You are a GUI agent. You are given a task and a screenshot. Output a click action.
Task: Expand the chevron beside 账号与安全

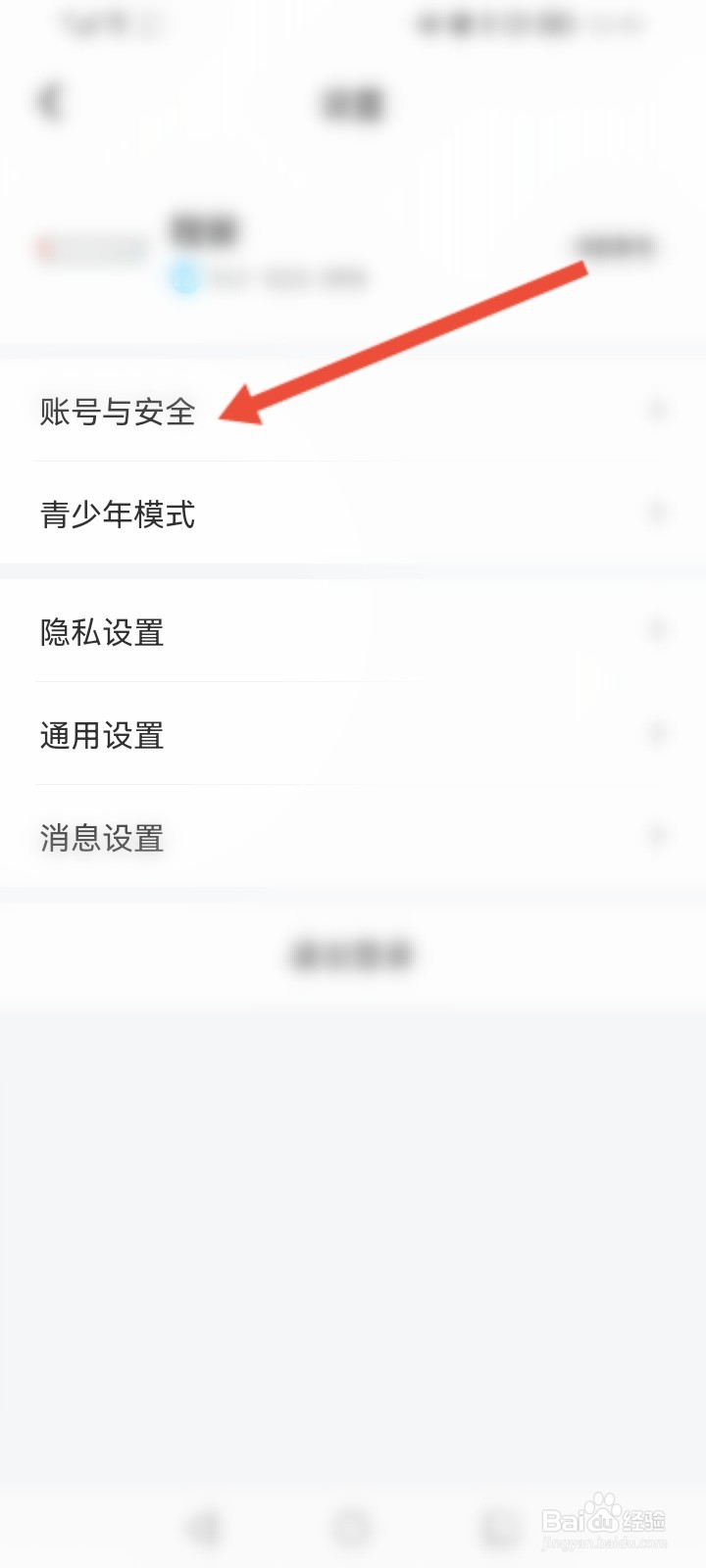pyautogui.click(x=657, y=411)
